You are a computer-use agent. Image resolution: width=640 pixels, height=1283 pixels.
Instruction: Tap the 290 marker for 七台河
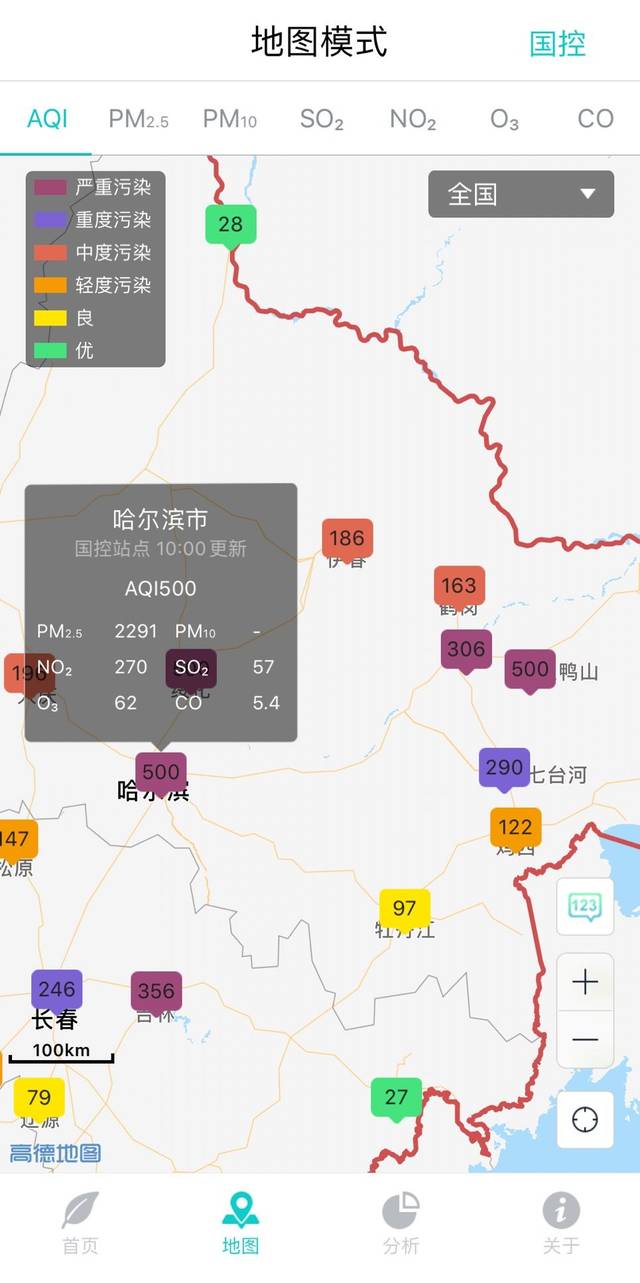504,767
